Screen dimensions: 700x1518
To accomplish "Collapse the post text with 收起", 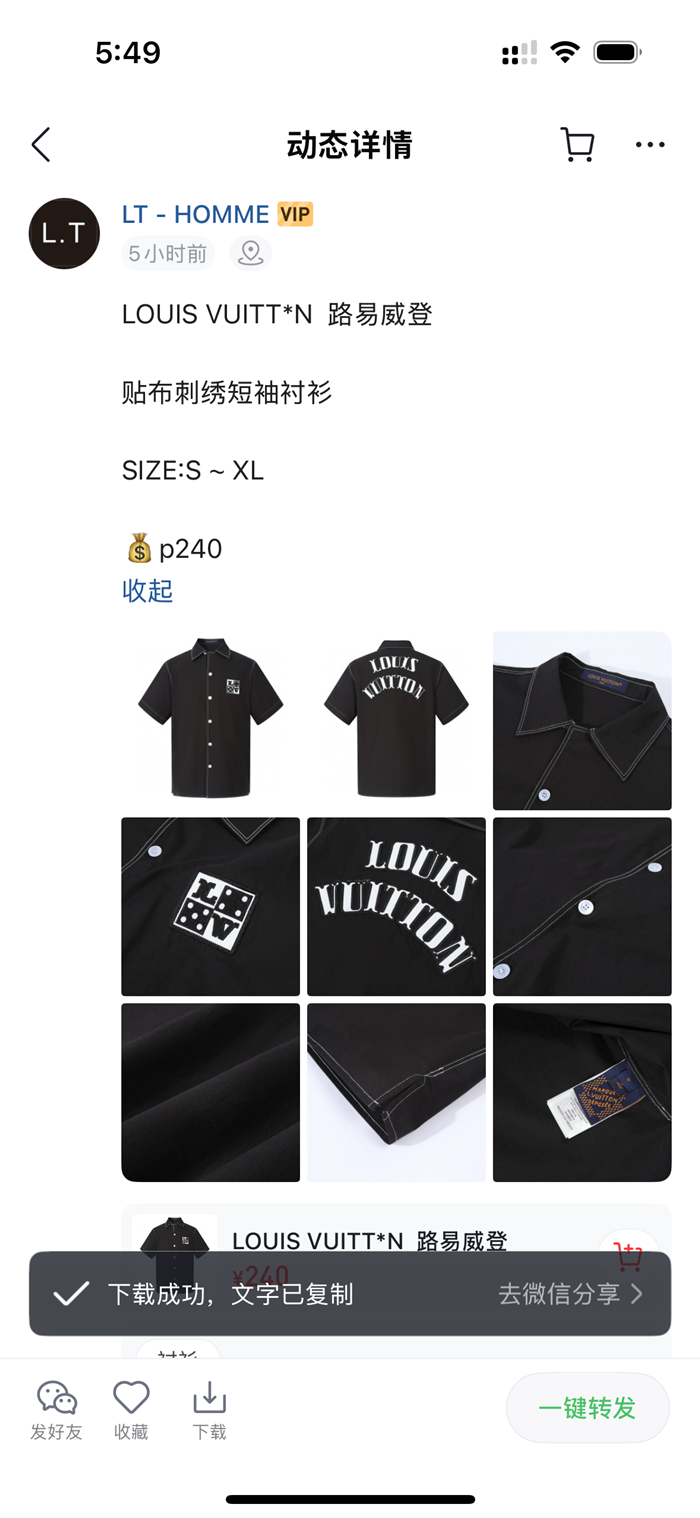I will coord(147,591).
